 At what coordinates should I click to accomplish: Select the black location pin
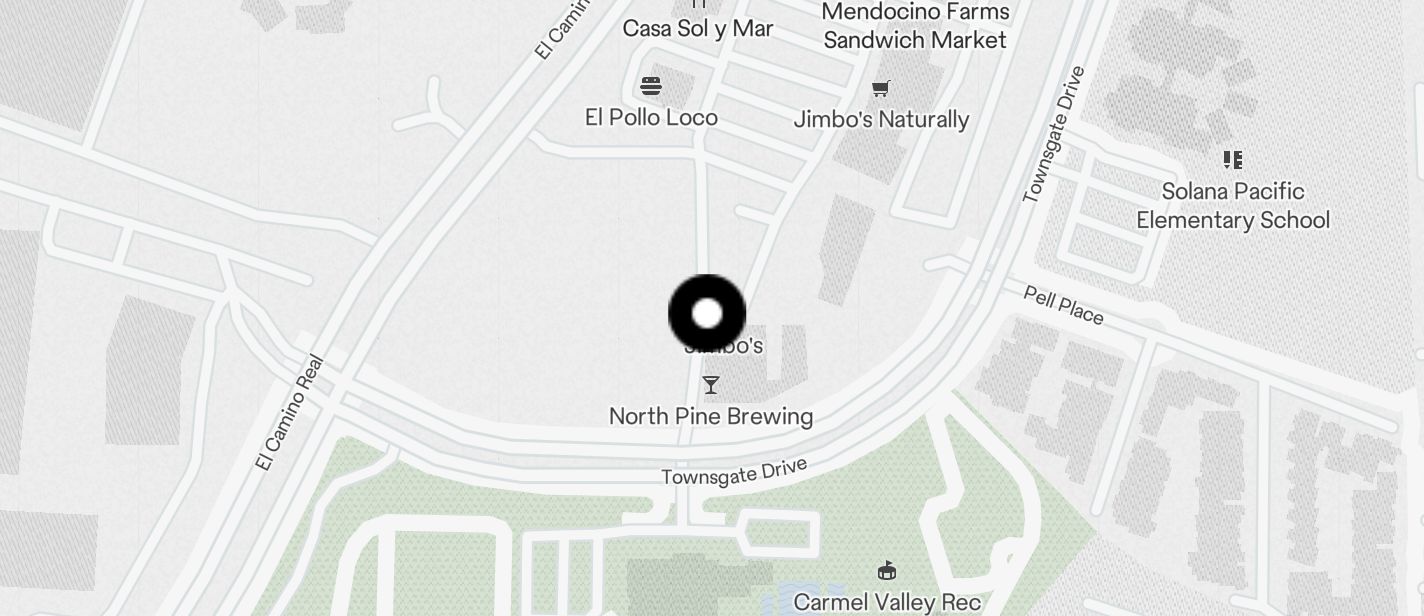707,314
